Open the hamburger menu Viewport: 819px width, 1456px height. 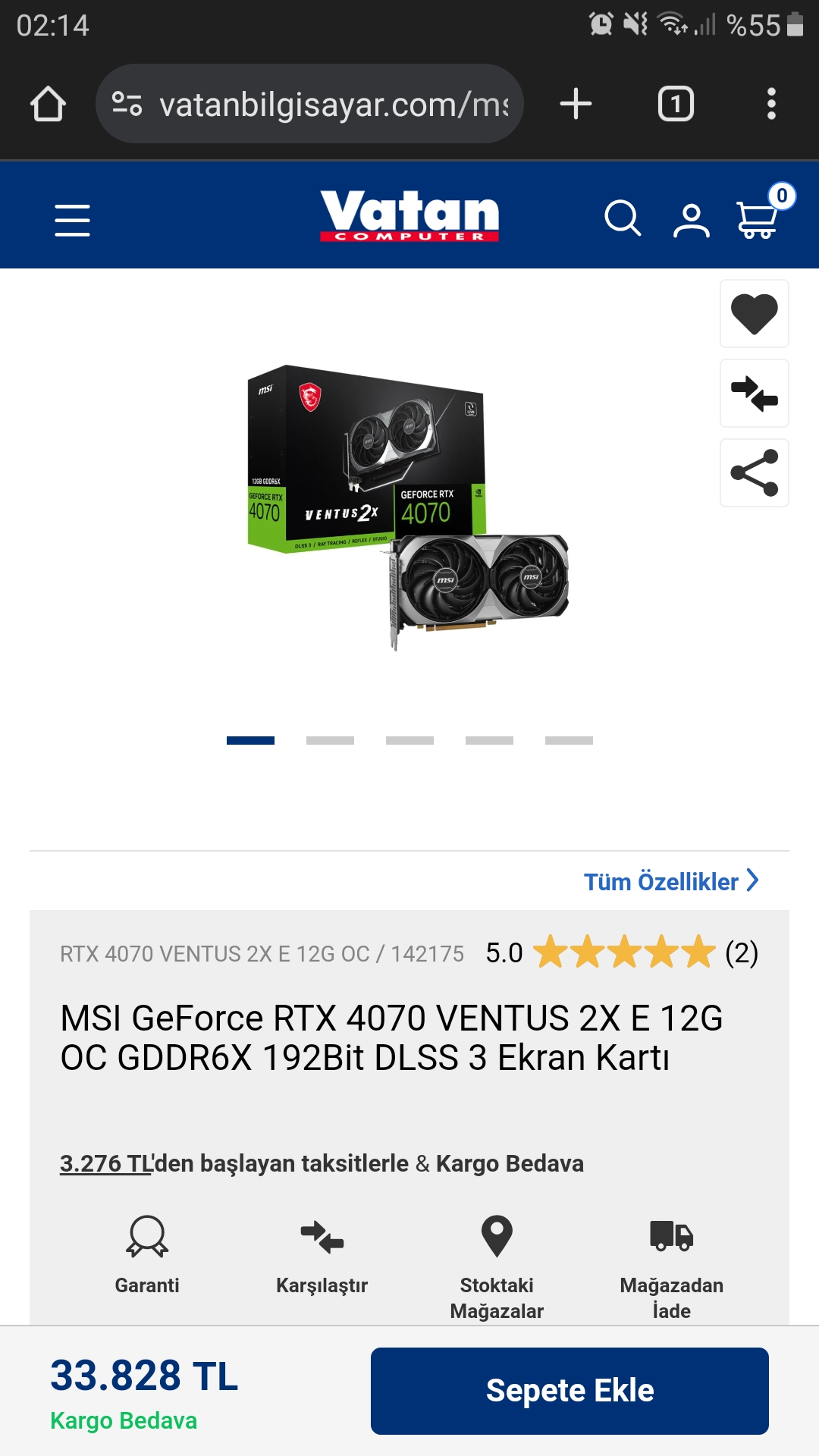click(72, 221)
